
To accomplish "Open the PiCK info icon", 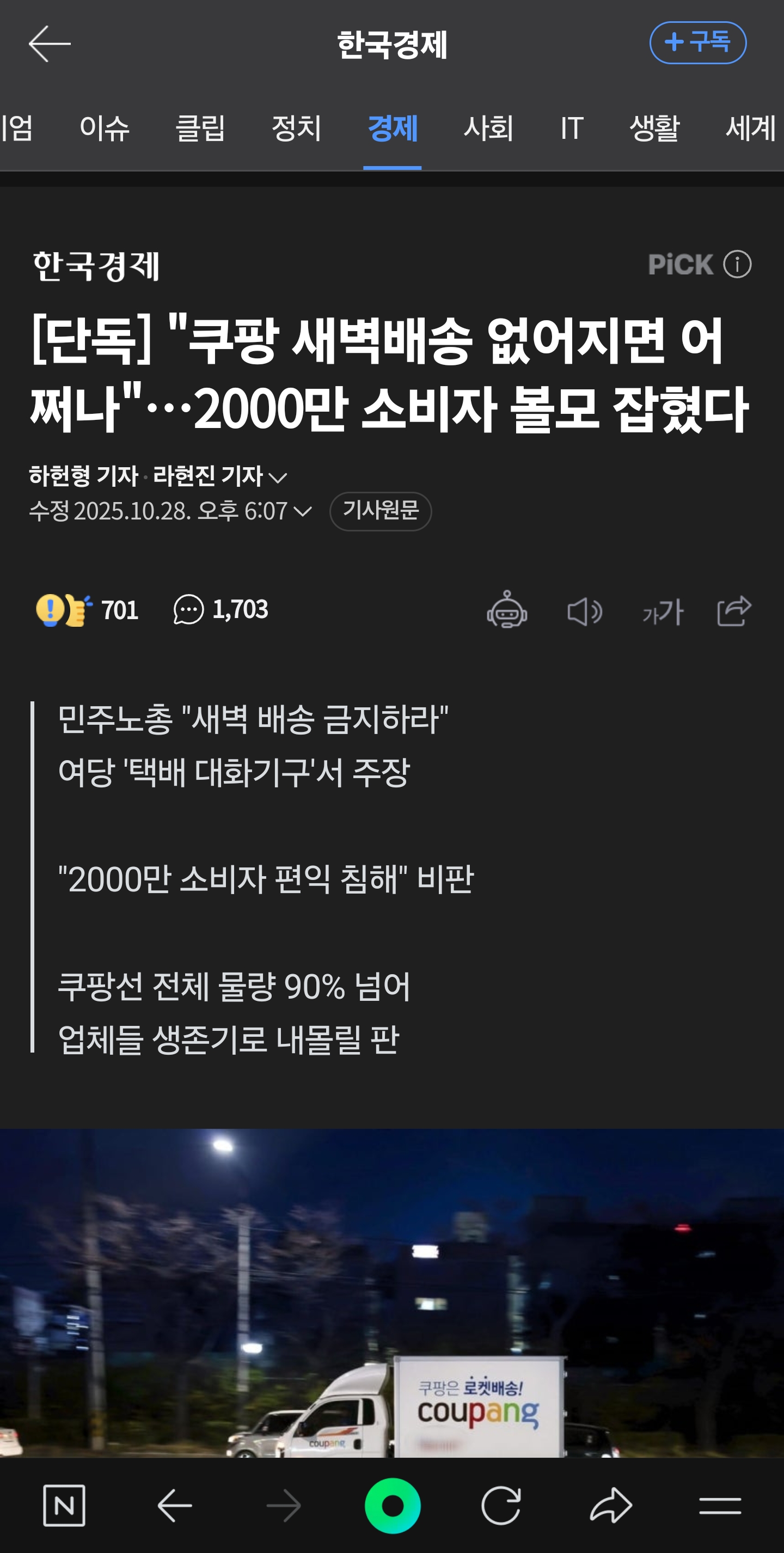I will 737,264.
